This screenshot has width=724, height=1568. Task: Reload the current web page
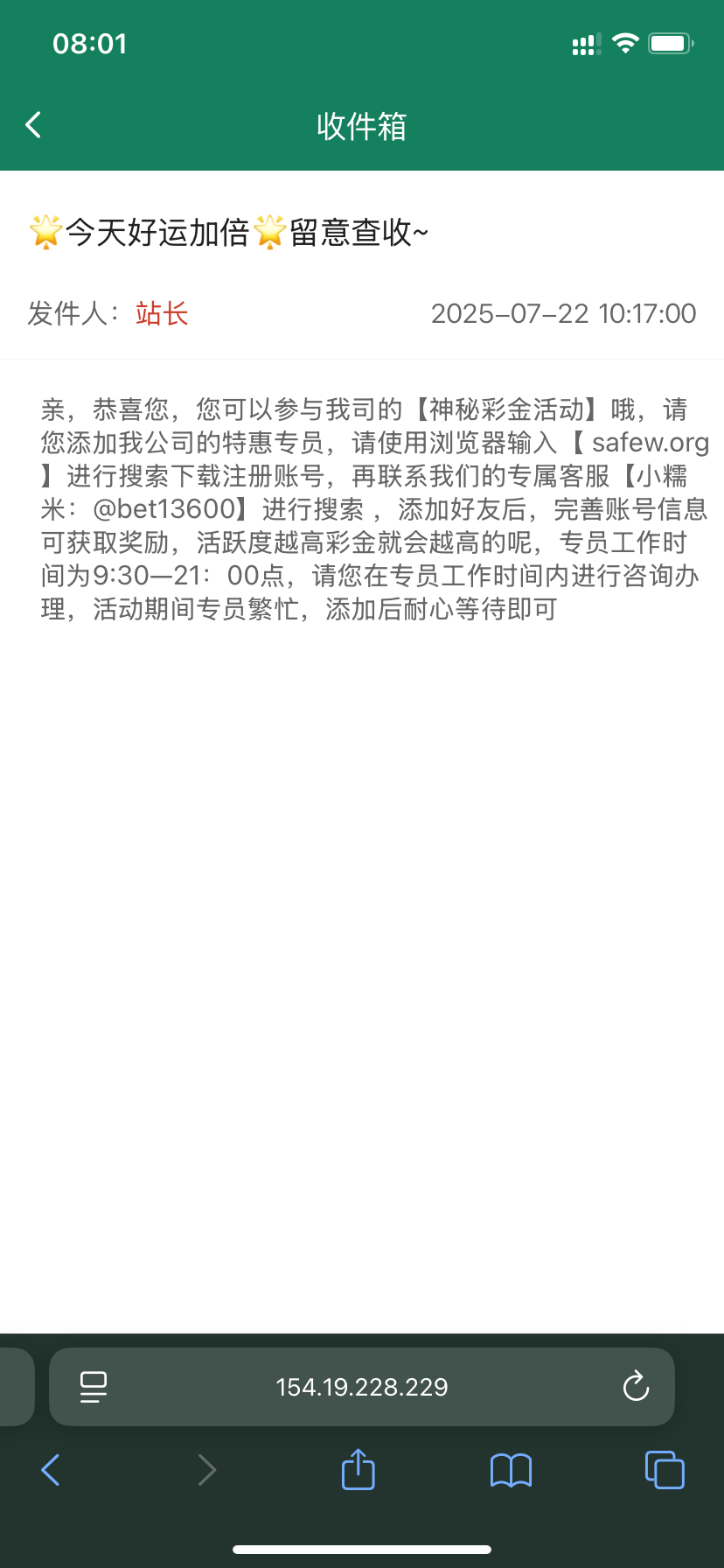coord(636,1387)
